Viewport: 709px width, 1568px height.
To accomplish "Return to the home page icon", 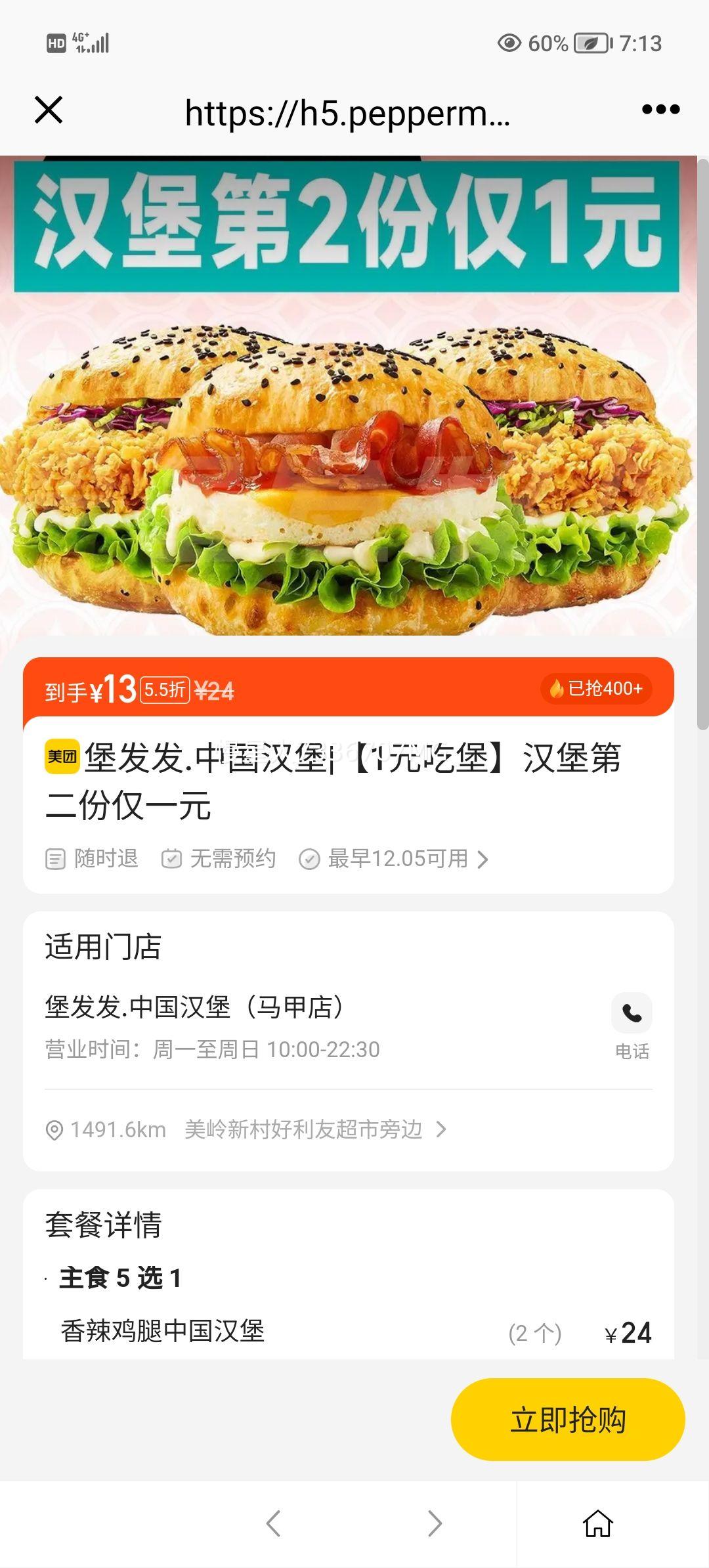I will click(x=597, y=1523).
